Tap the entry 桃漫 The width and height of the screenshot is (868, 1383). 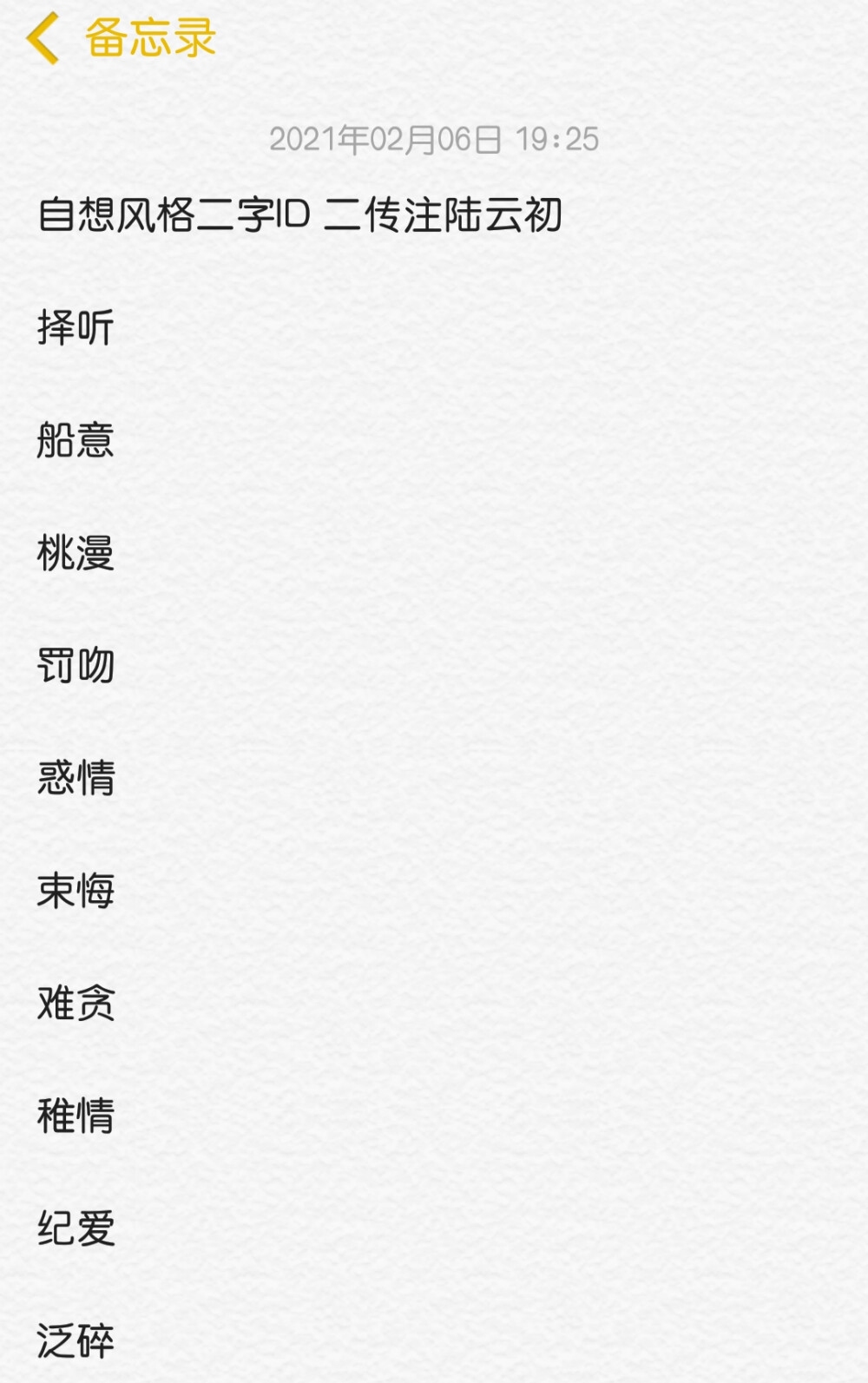pos(74,554)
